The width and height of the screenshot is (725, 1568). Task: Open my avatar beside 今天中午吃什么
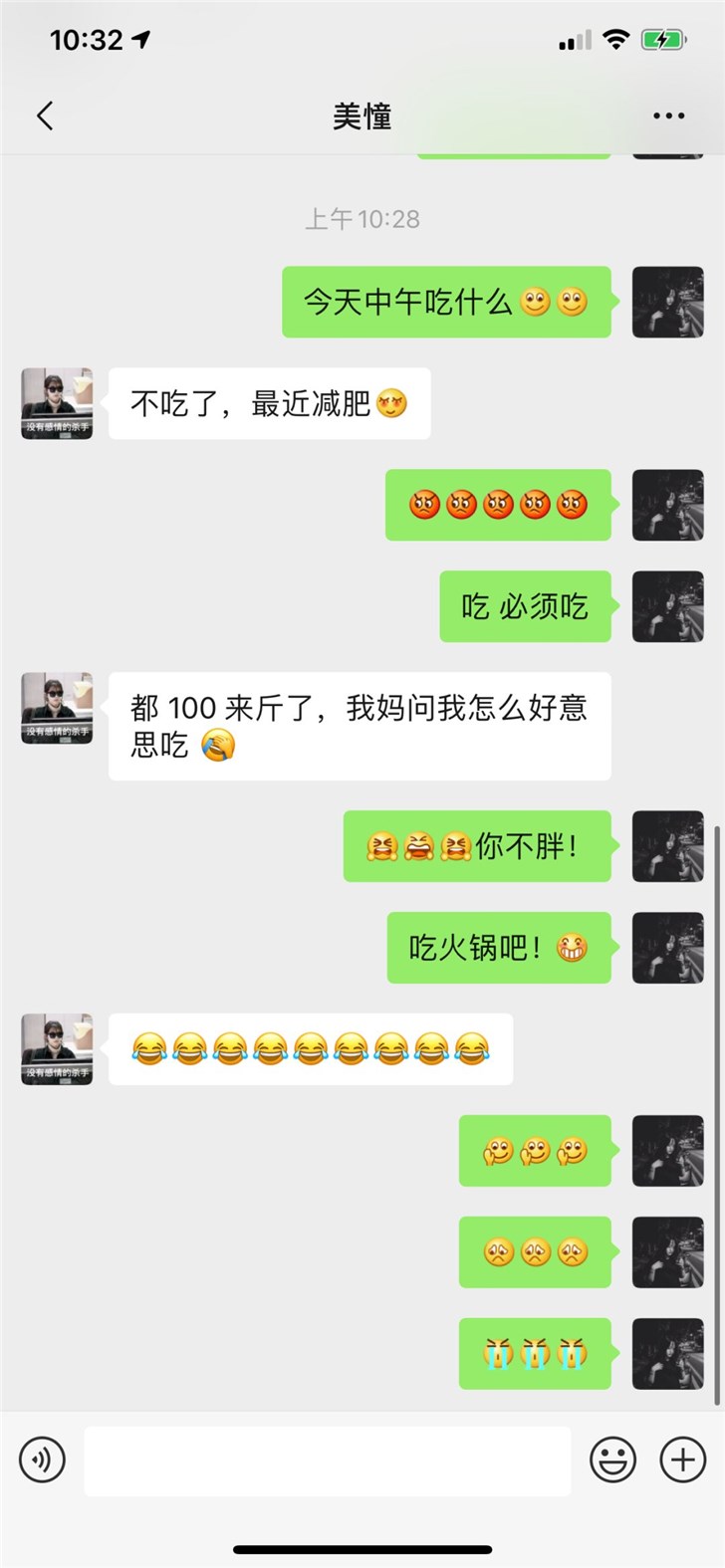point(668,302)
